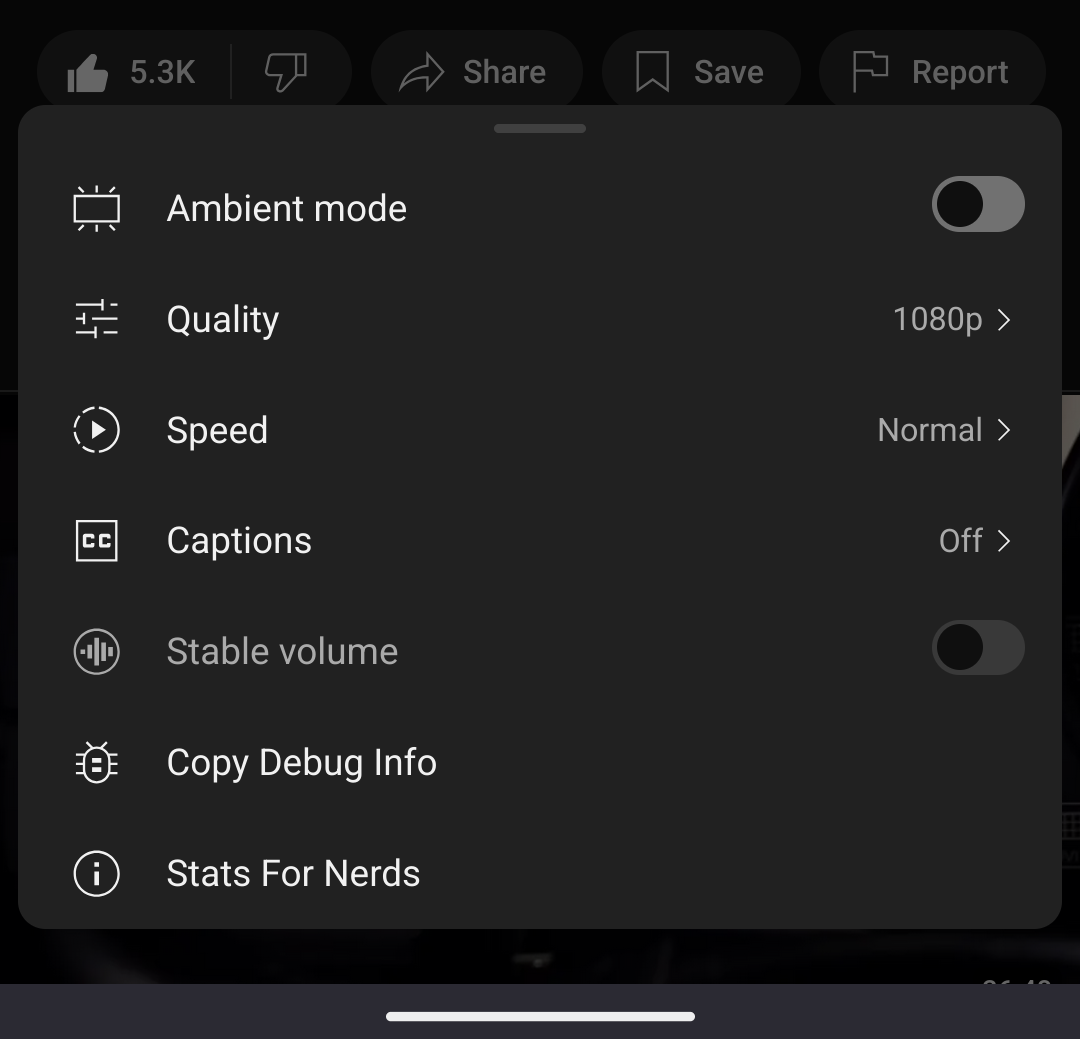The height and width of the screenshot is (1039, 1080).
Task: Enable the Stable volume switch
Action: (x=977, y=648)
